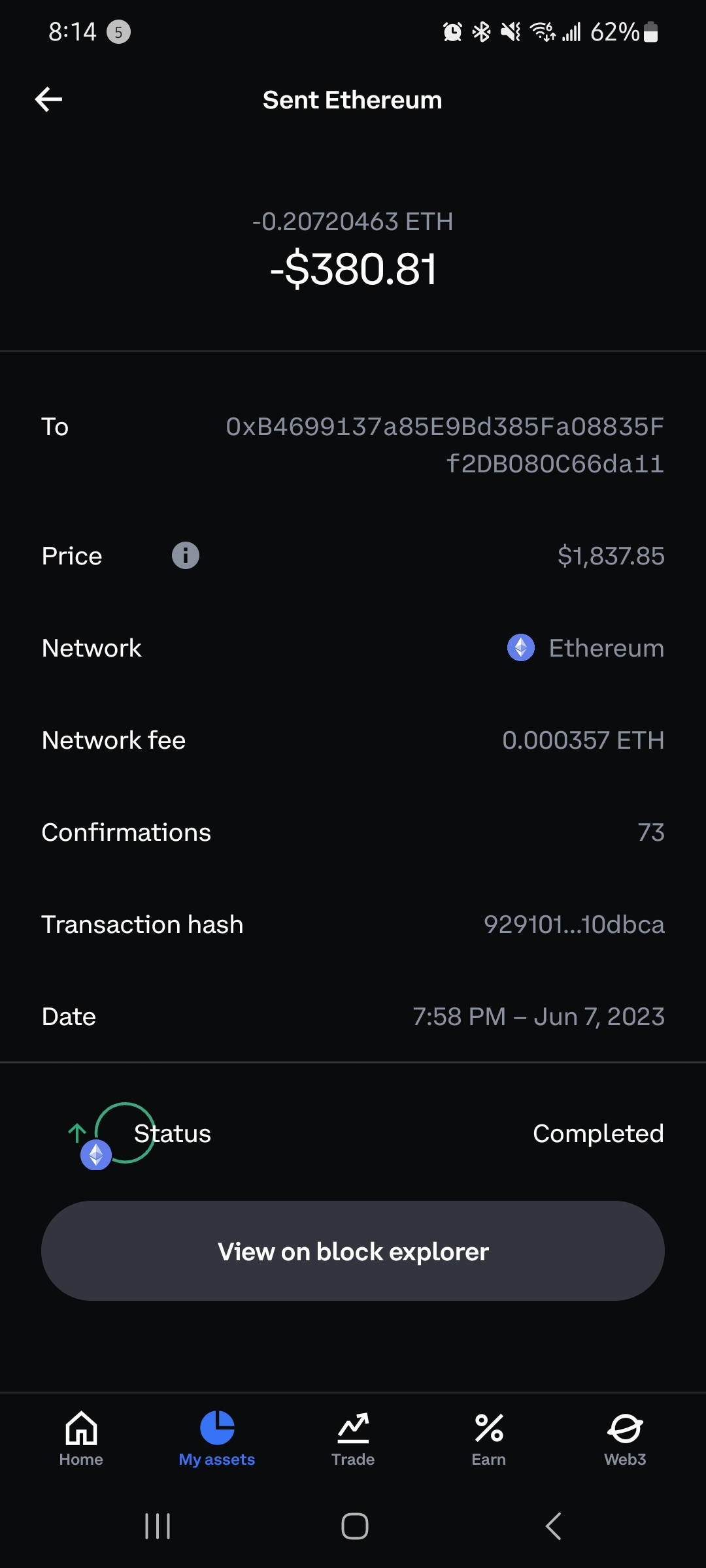Switch to the Trade tab
This screenshot has width=706, height=1568.
point(353,1438)
